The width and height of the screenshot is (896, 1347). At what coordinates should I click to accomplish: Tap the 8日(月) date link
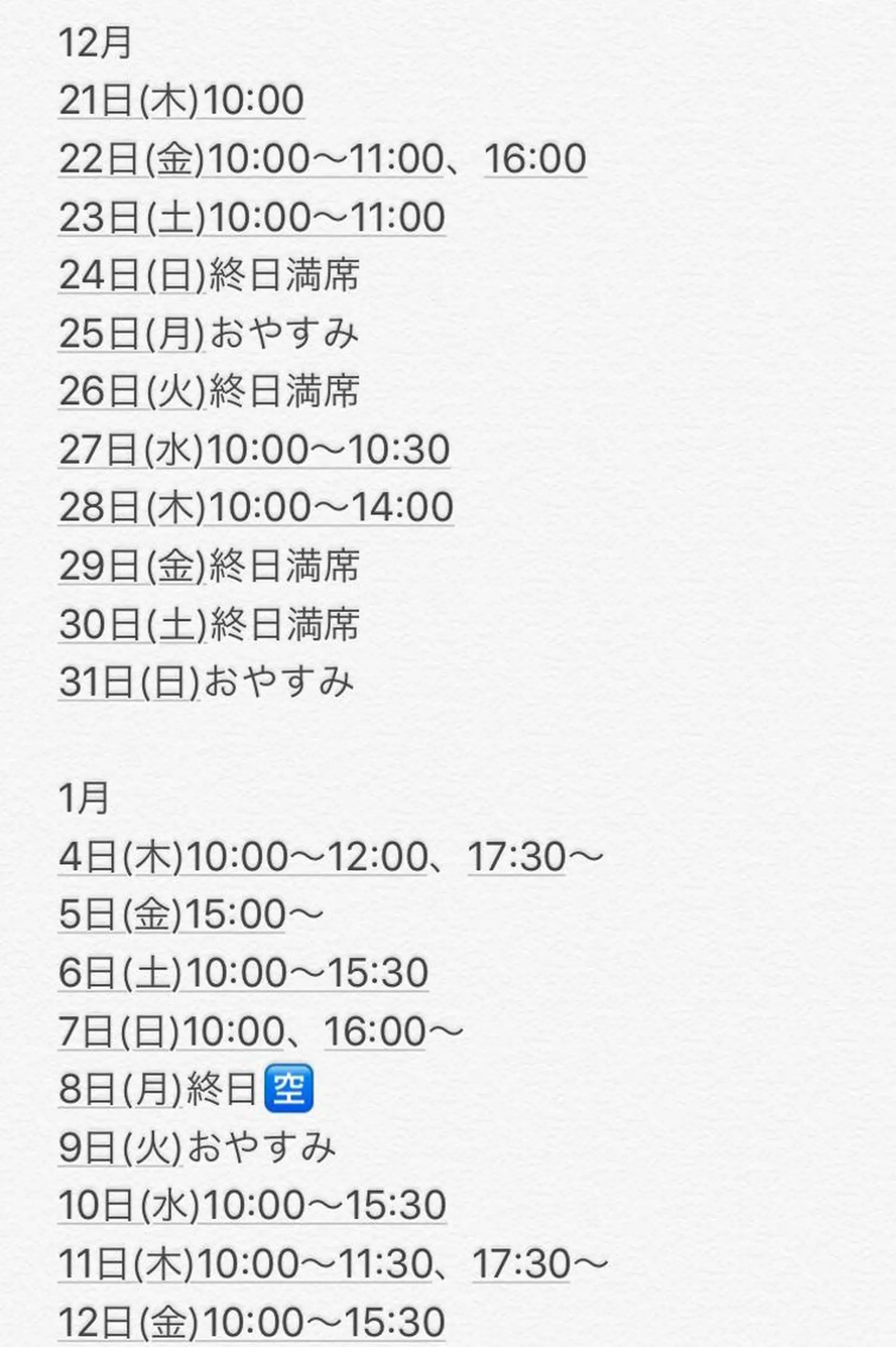(119, 1089)
